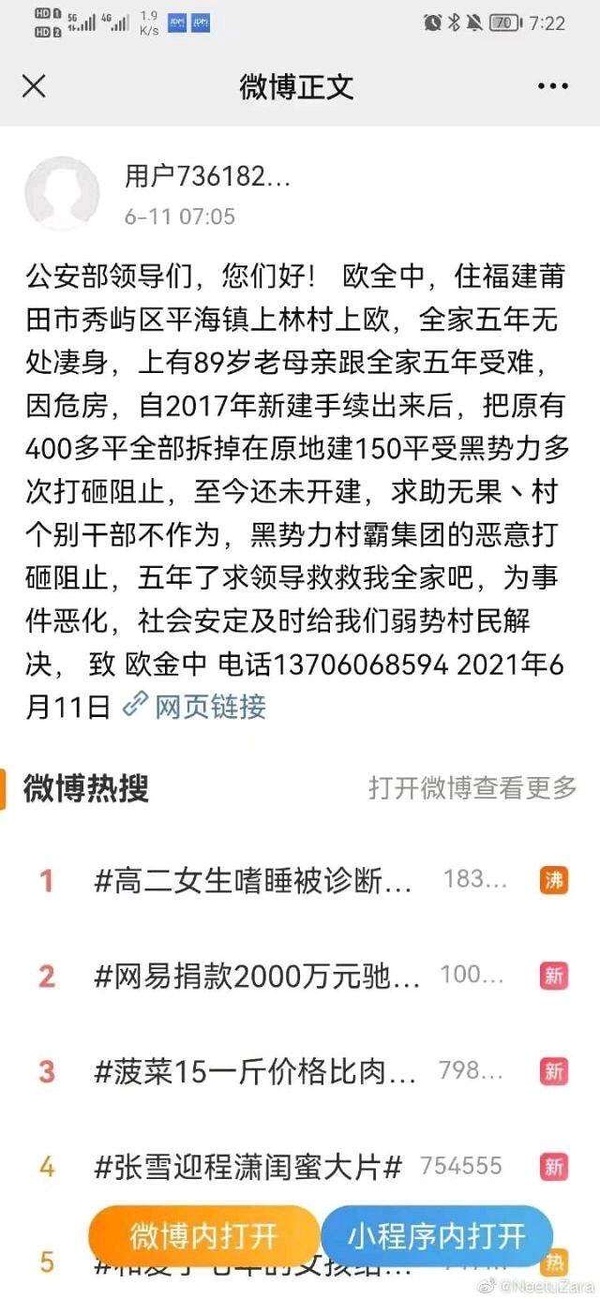
Task: View user 用户736182 profile name
Action: (208, 177)
